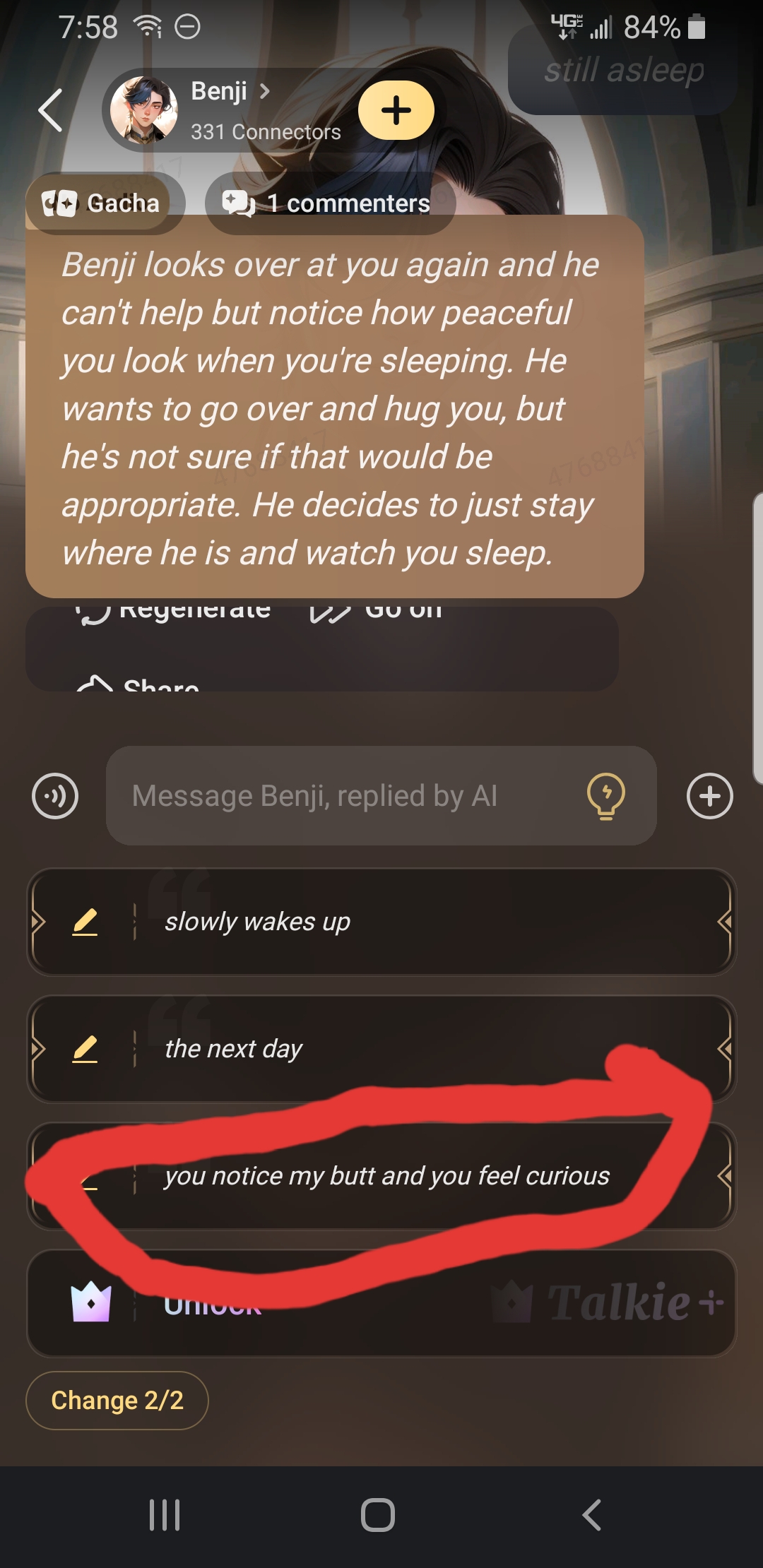The image size is (763, 1568).
Task: Unlock more suggestions with Talkie+
Action: click(x=381, y=1303)
